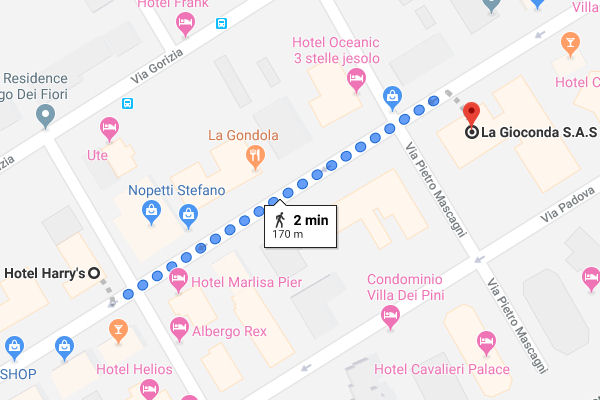
Task: Select the Ute hotel marker
Action: (x=109, y=127)
